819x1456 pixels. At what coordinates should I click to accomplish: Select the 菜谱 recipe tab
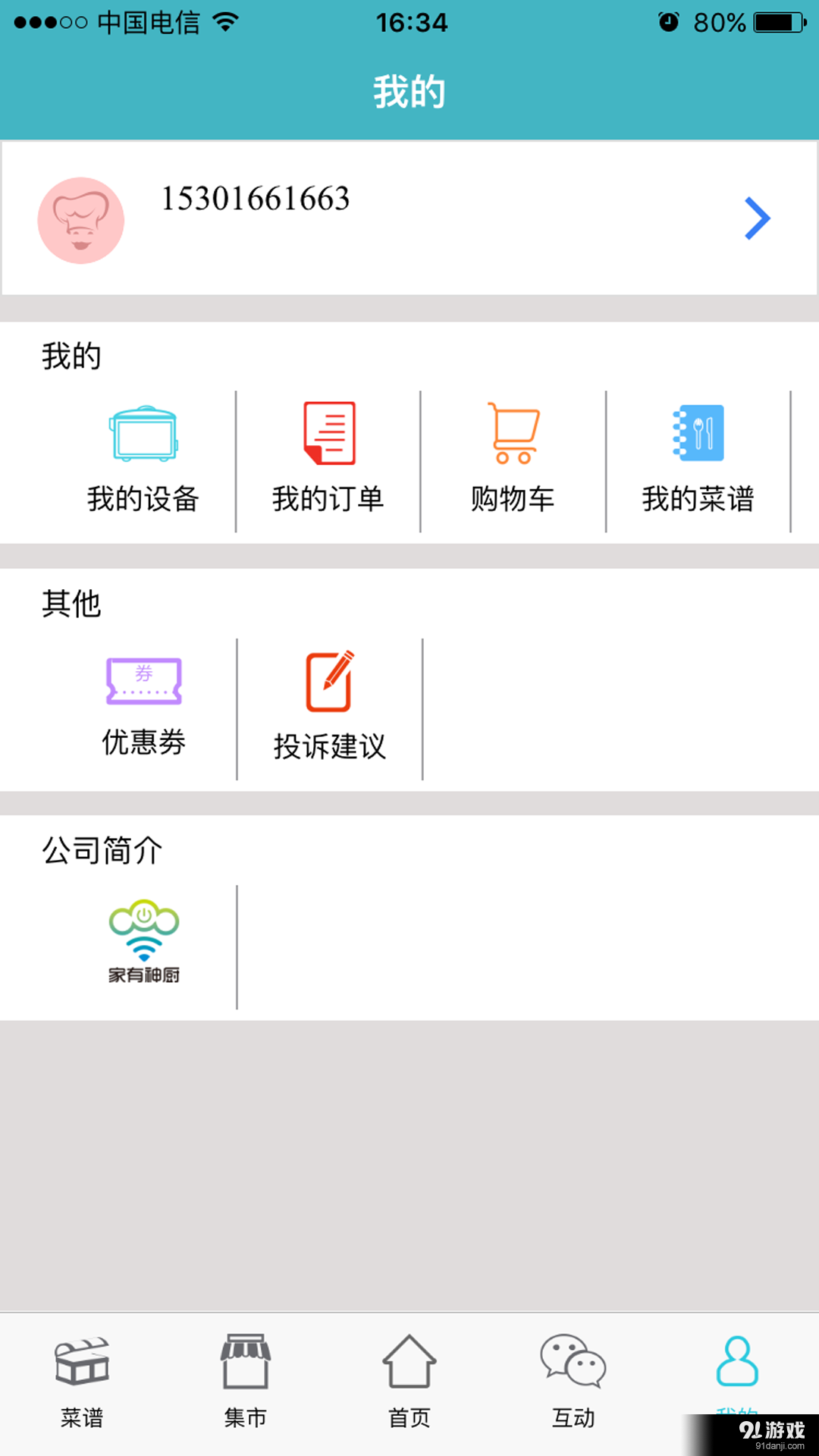click(x=82, y=1380)
